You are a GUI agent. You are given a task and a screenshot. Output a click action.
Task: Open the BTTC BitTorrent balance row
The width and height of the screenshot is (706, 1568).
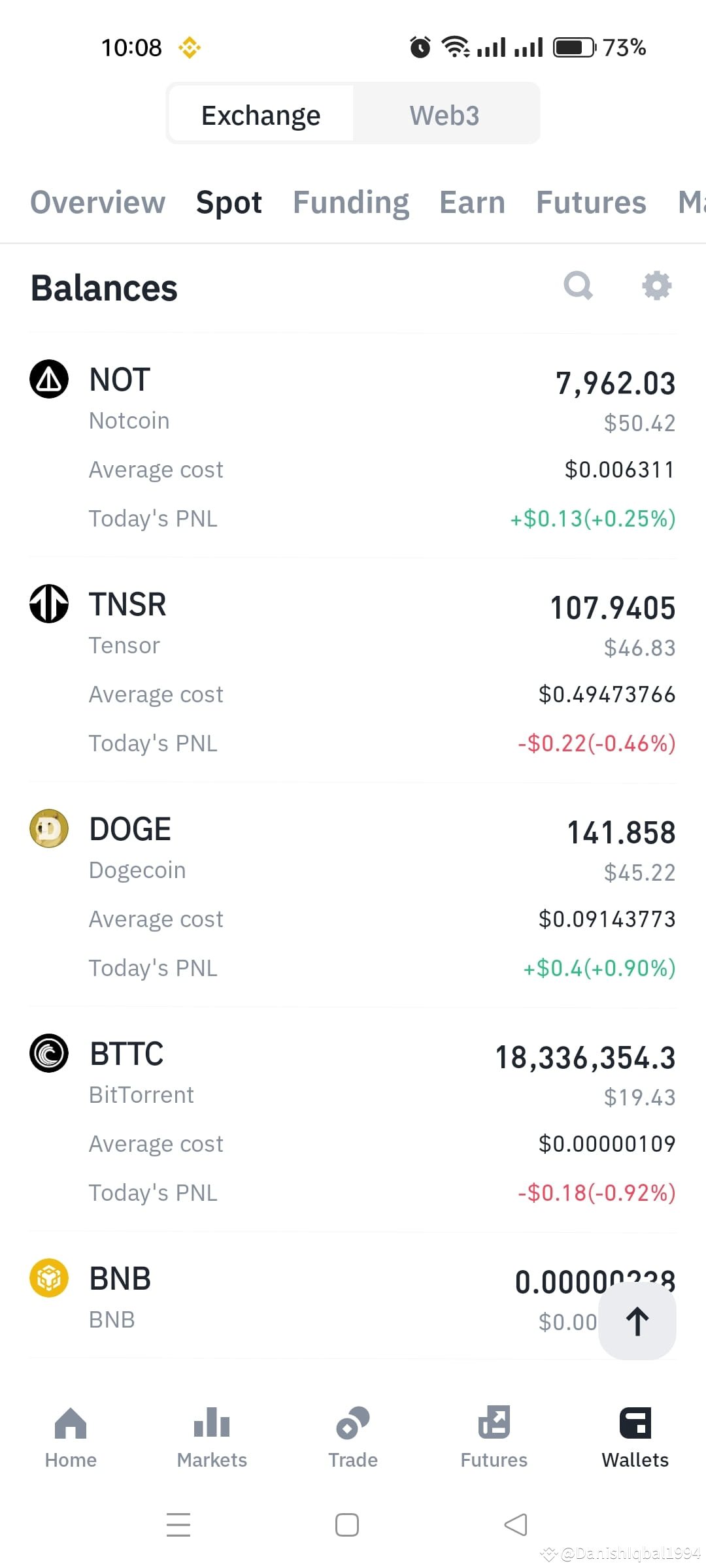[353, 1120]
